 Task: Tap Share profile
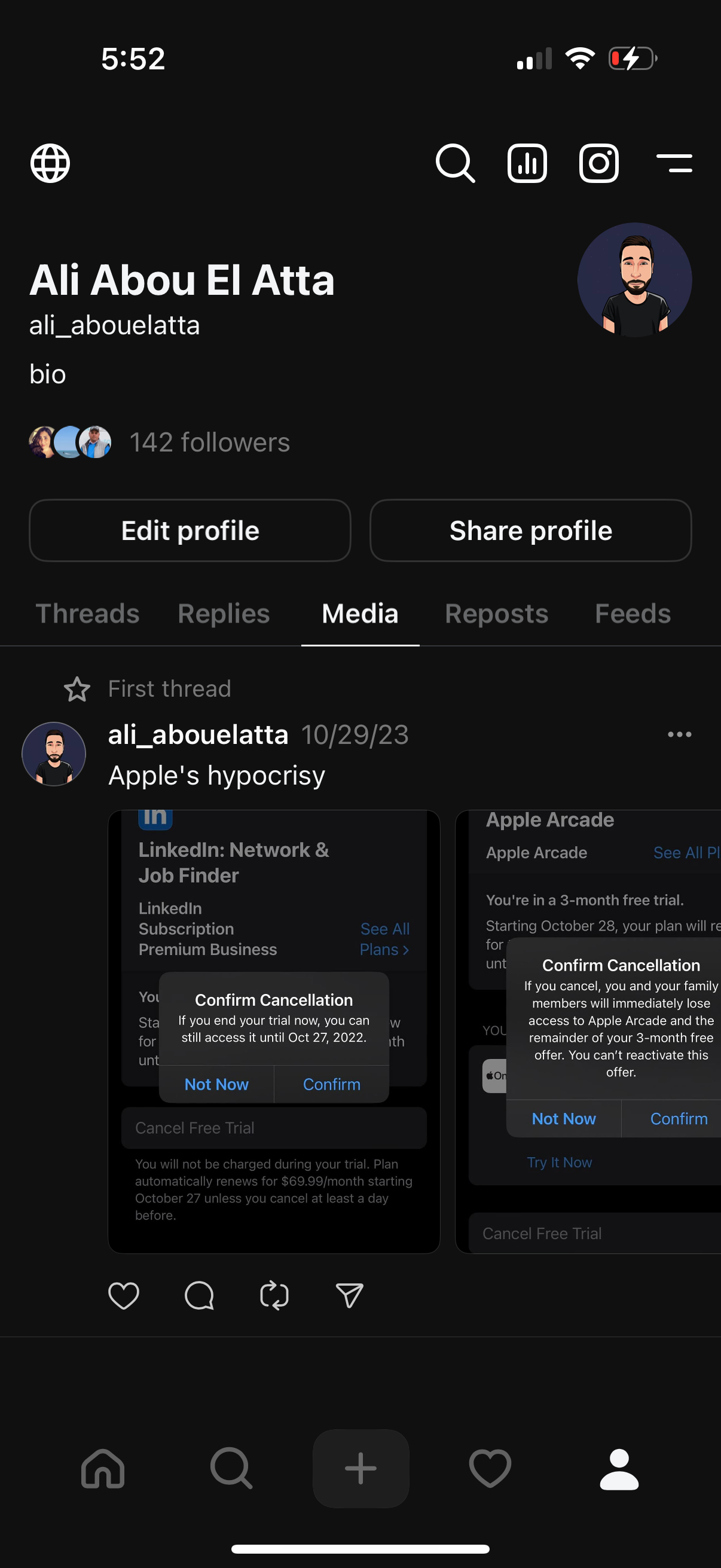pyautogui.click(x=530, y=530)
